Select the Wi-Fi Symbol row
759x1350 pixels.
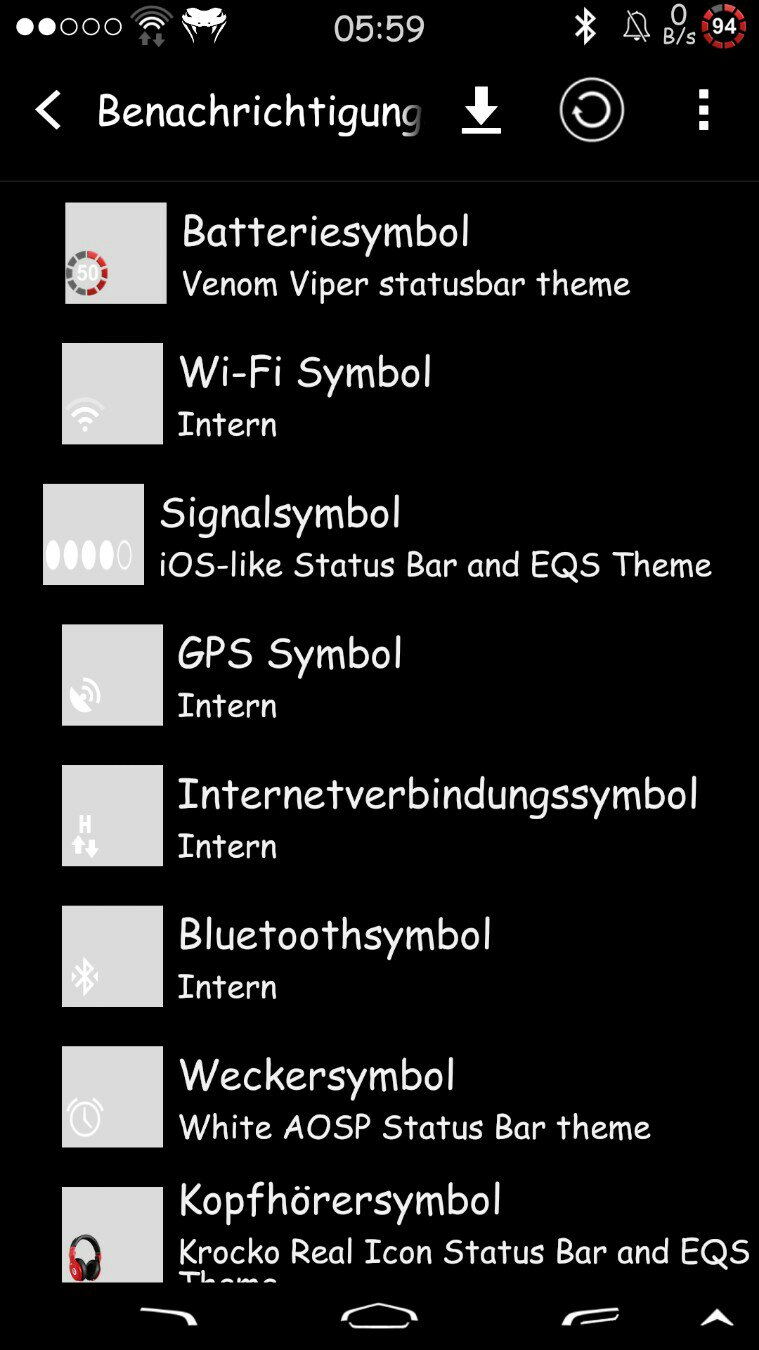point(379,394)
